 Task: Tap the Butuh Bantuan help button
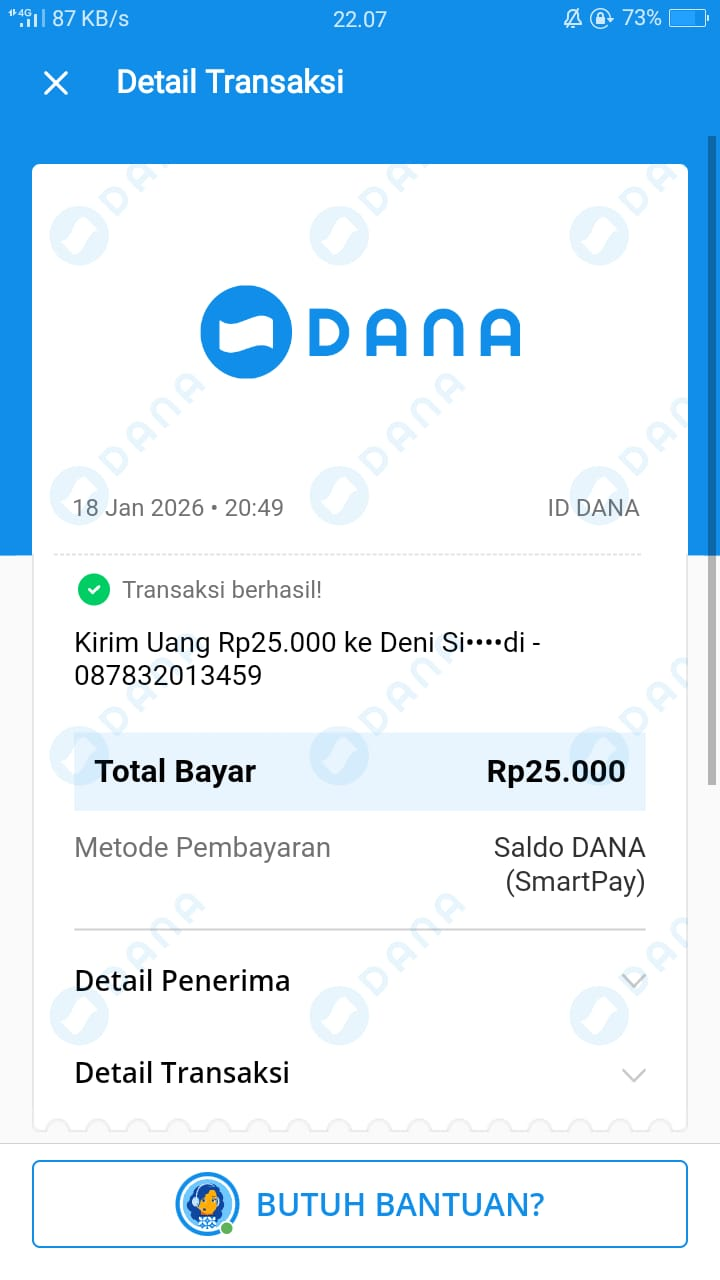point(360,1204)
